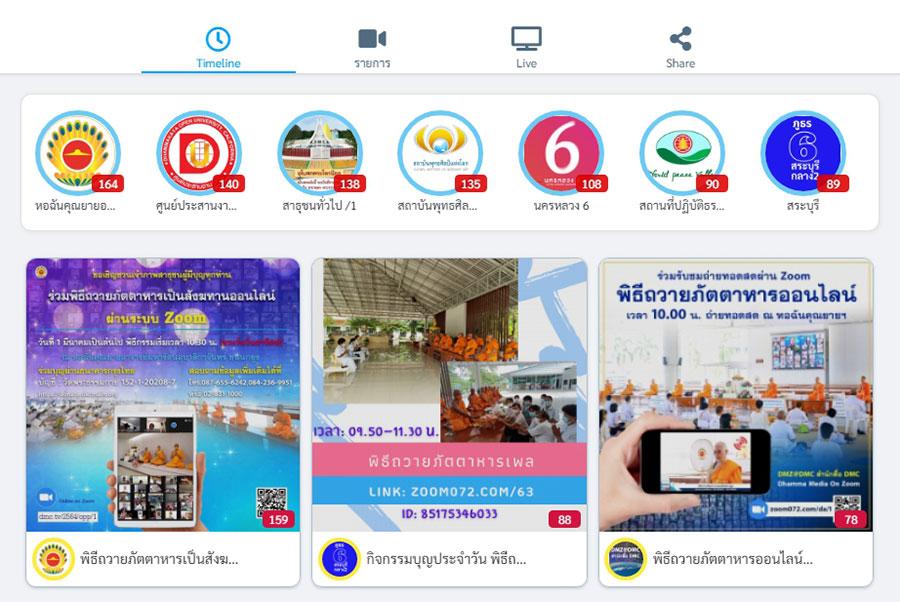
Task: Open the รายการ video tab
Action: [372, 48]
